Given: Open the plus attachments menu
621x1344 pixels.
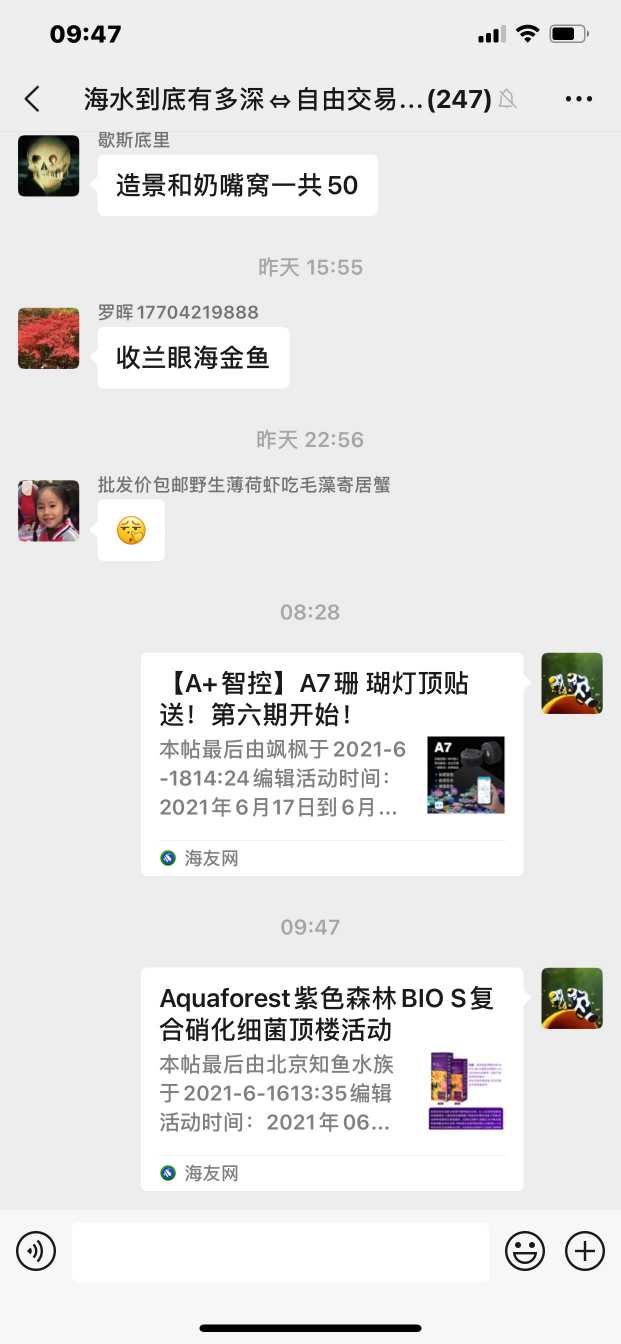Looking at the screenshot, I should pyautogui.click(x=585, y=1251).
